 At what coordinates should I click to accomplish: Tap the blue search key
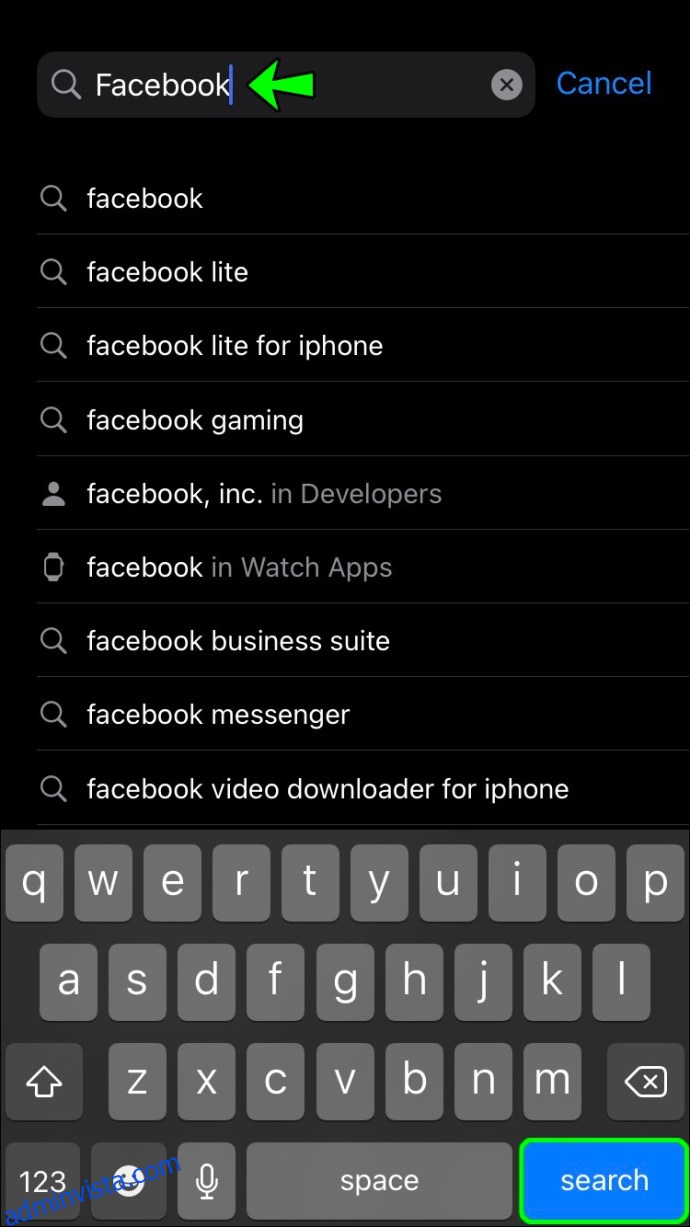pyautogui.click(x=604, y=1181)
